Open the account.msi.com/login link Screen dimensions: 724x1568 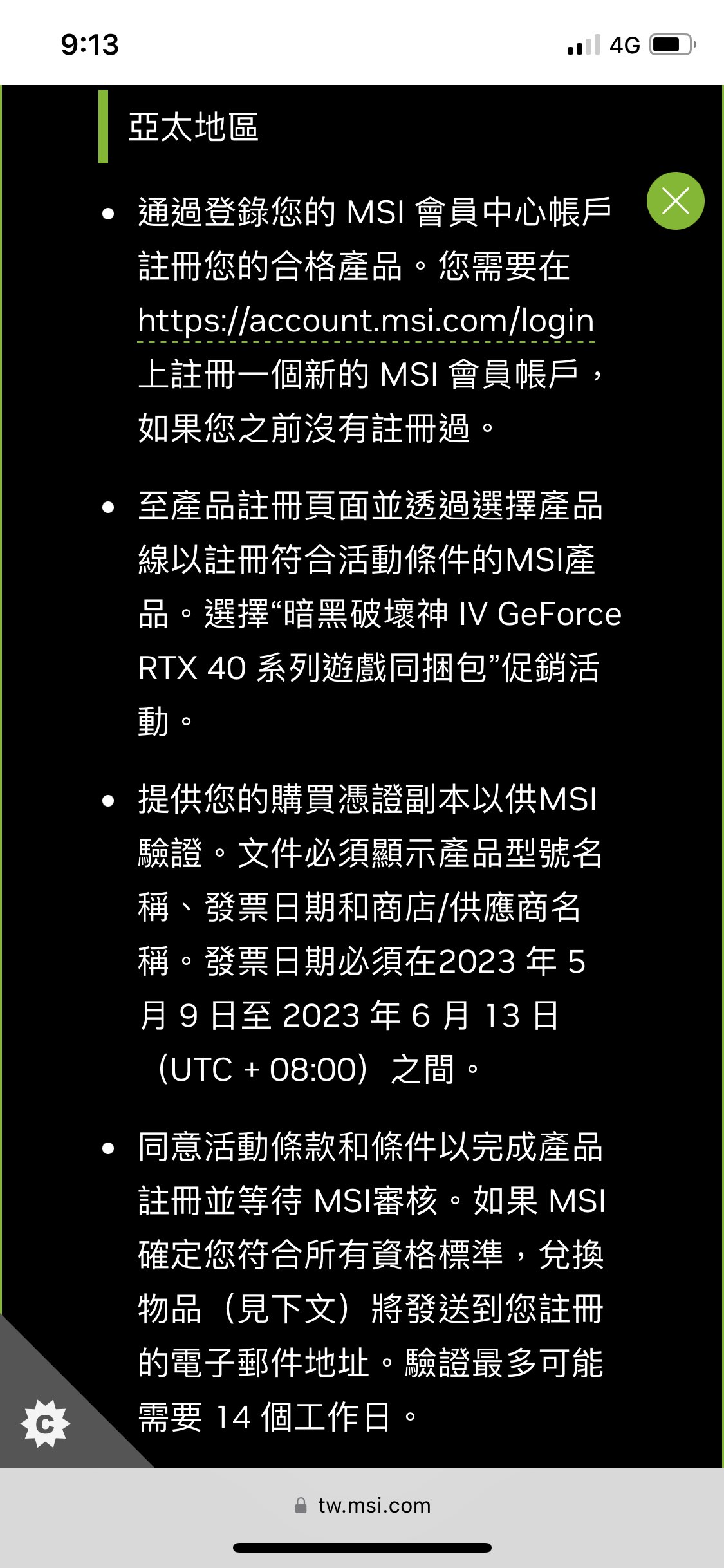point(366,321)
